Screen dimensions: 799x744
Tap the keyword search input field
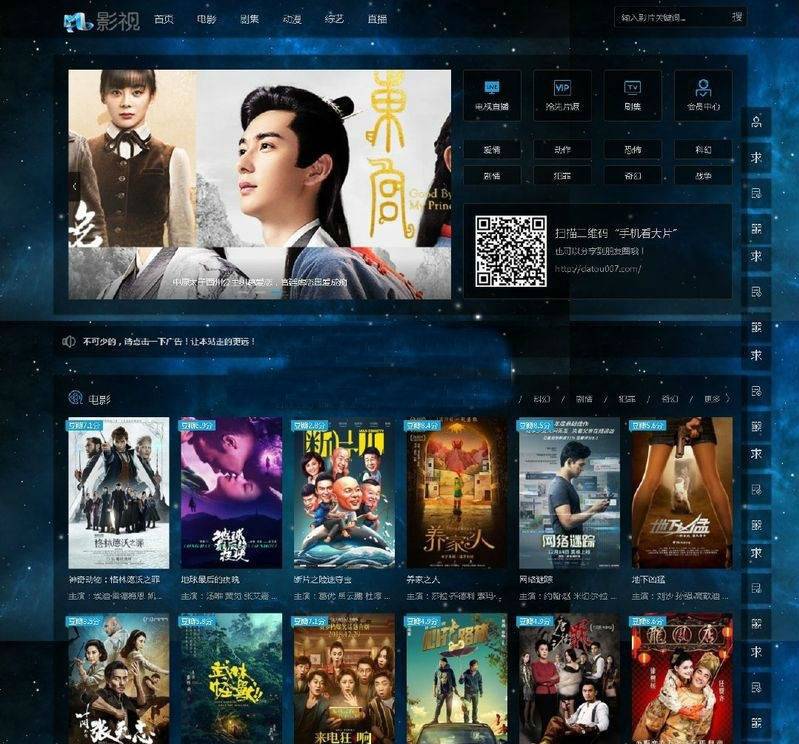[x=670, y=17]
